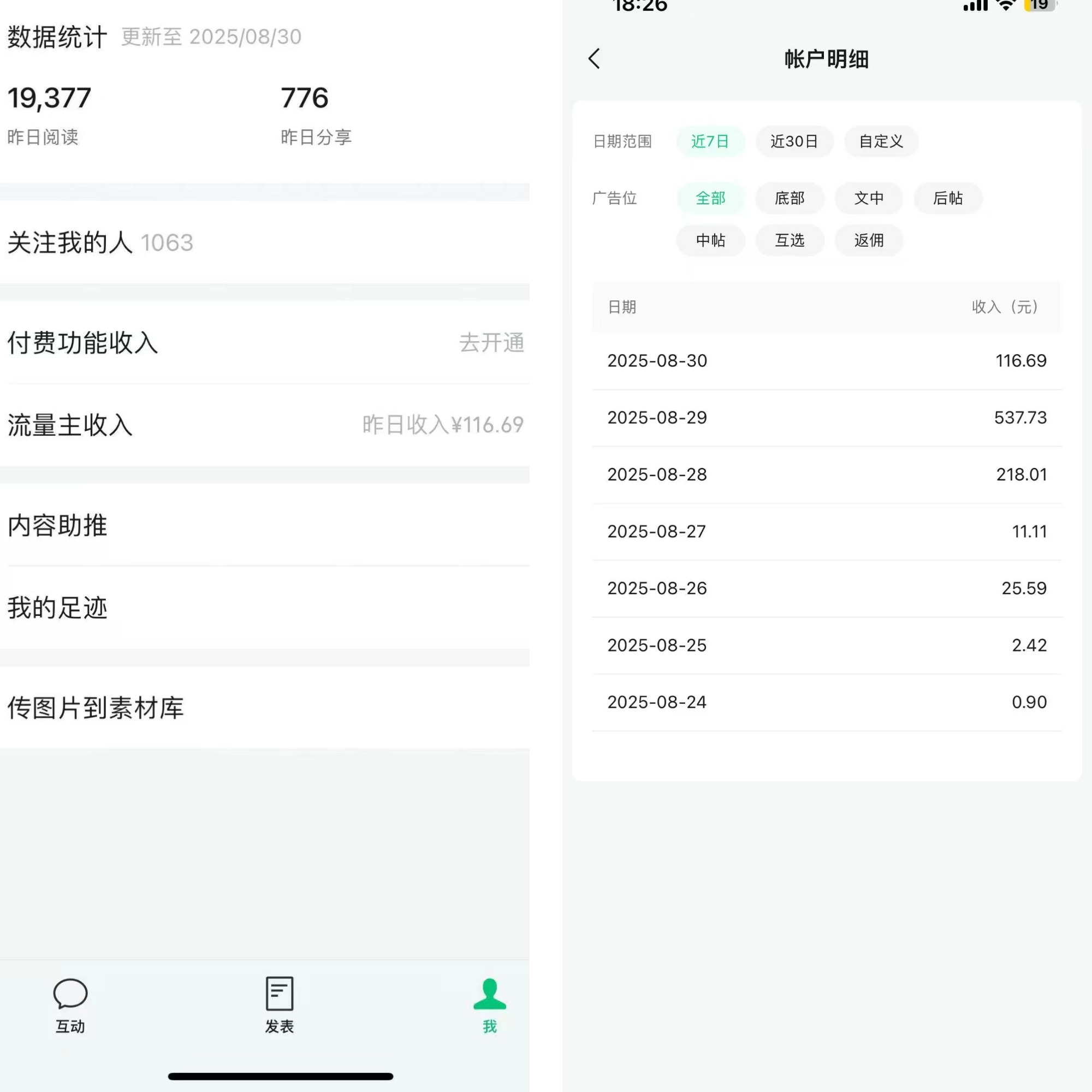Open the 流量主收入 row
Viewport: 1092px width, 1092px height.
264,425
